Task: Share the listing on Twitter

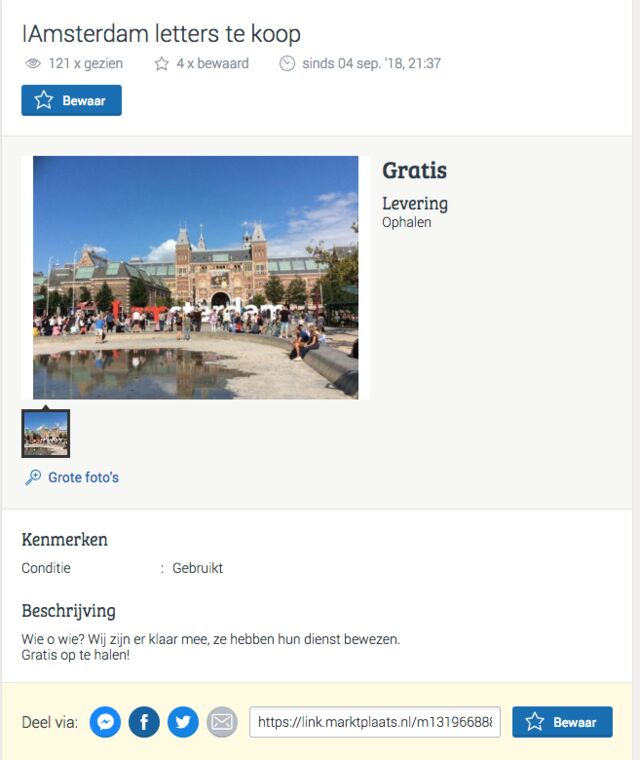Action: click(183, 722)
